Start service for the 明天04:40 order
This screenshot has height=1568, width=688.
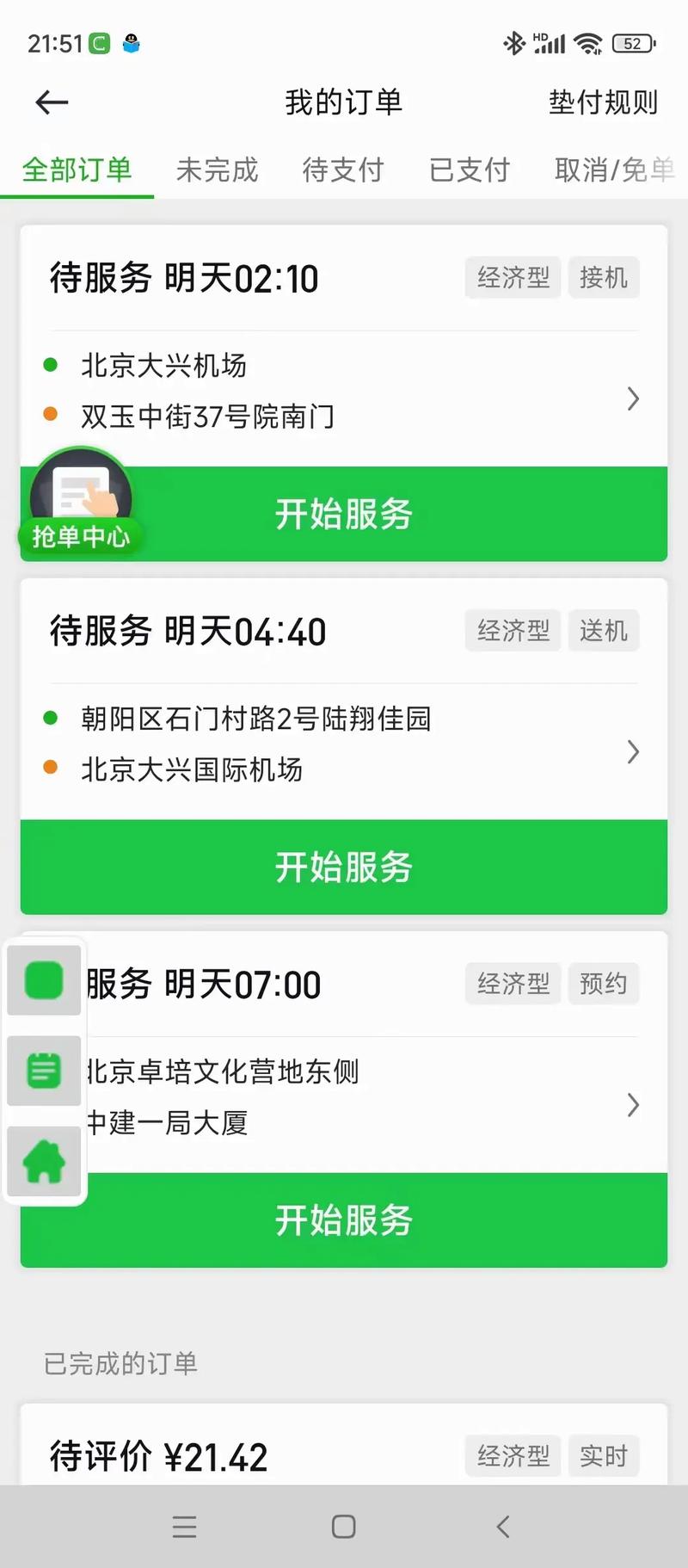point(344,867)
